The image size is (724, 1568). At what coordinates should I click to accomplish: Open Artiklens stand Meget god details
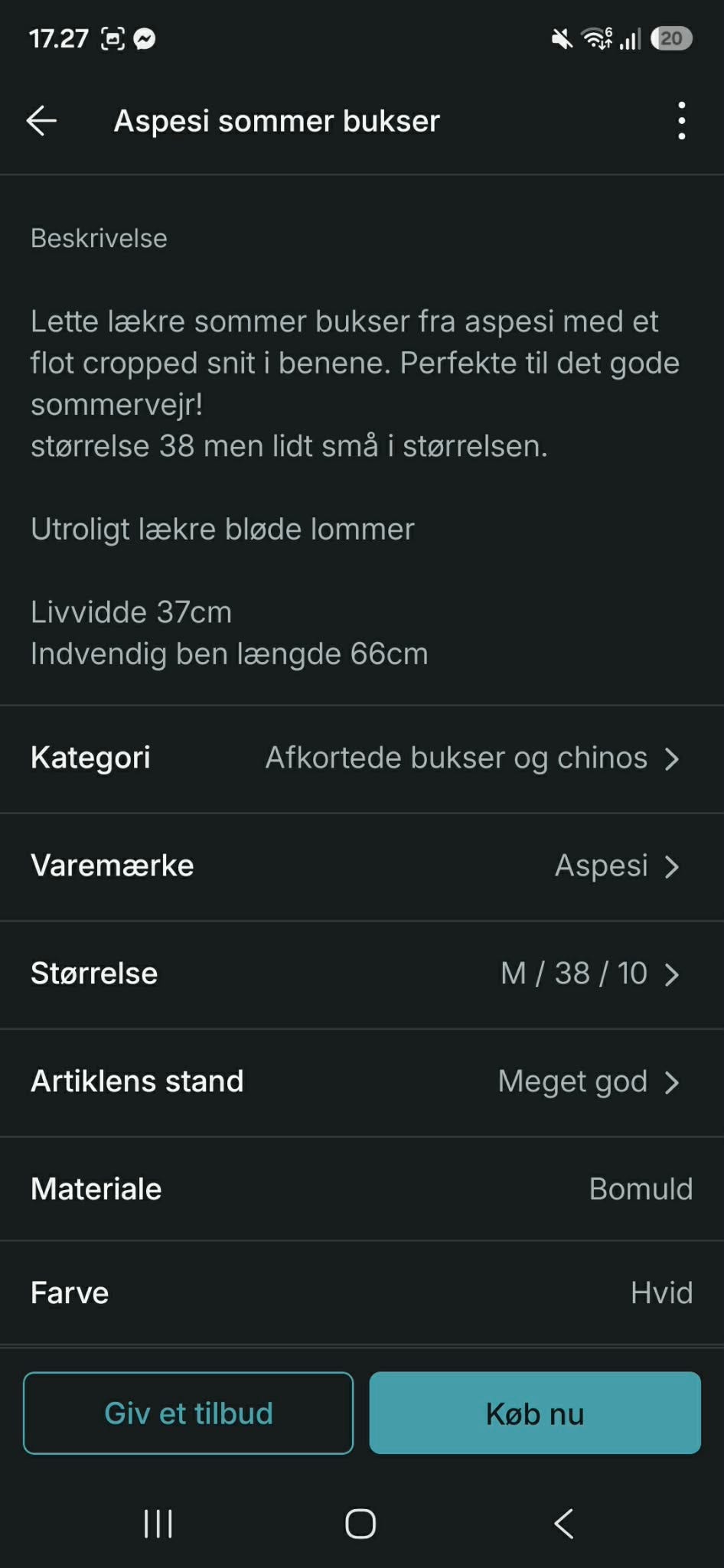[362, 1082]
